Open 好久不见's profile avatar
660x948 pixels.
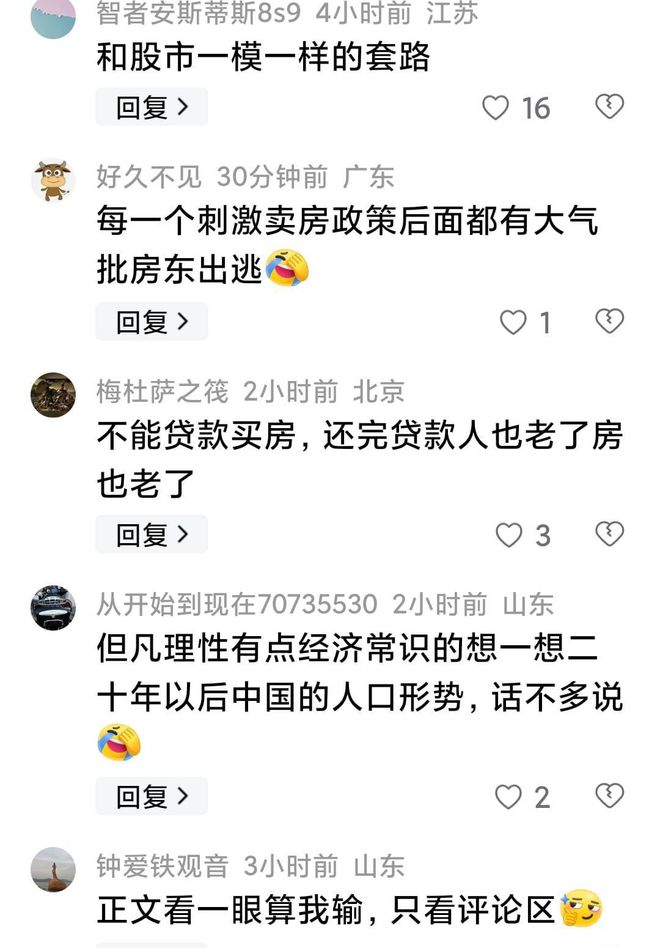[x=53, y=181]
